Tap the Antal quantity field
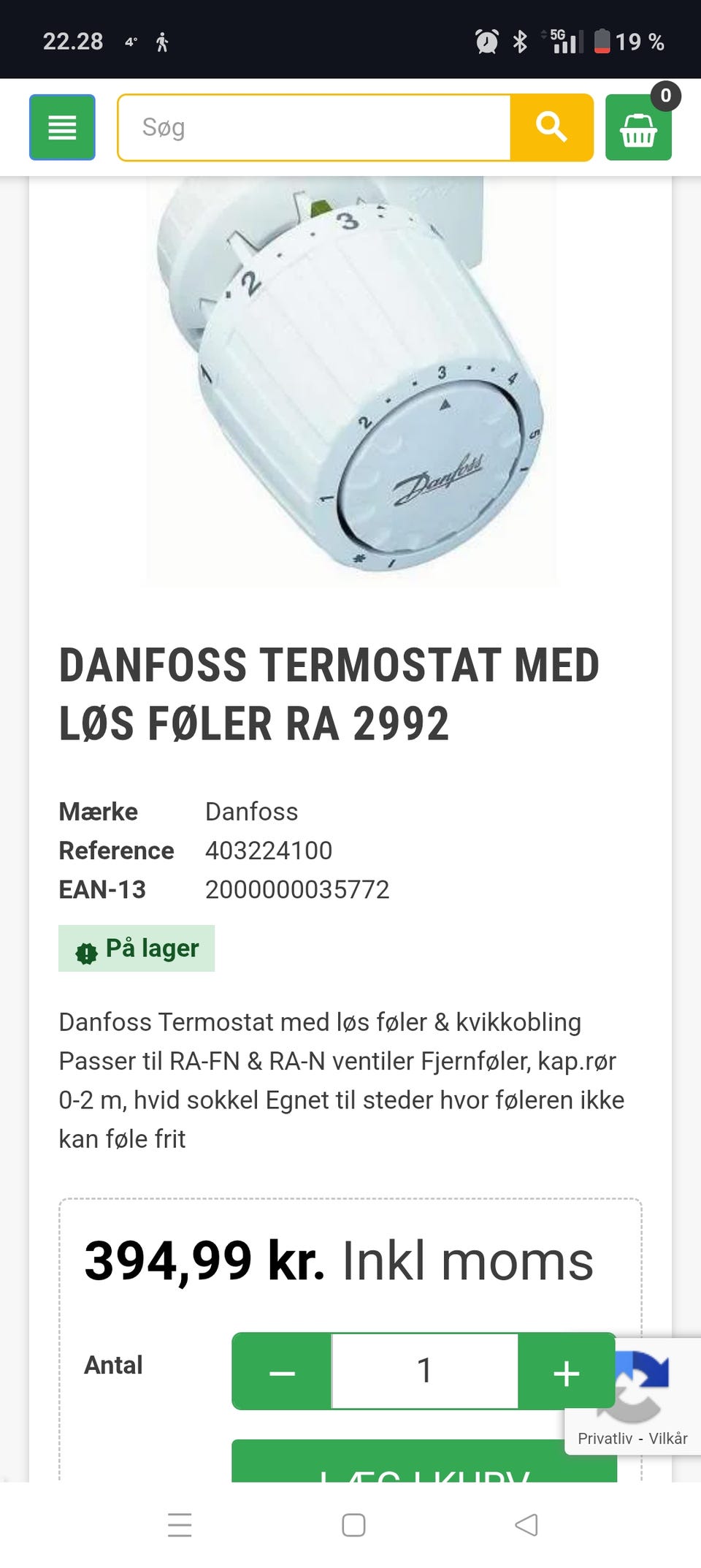Screen dimensions: 701x1568 point(424,1371)
